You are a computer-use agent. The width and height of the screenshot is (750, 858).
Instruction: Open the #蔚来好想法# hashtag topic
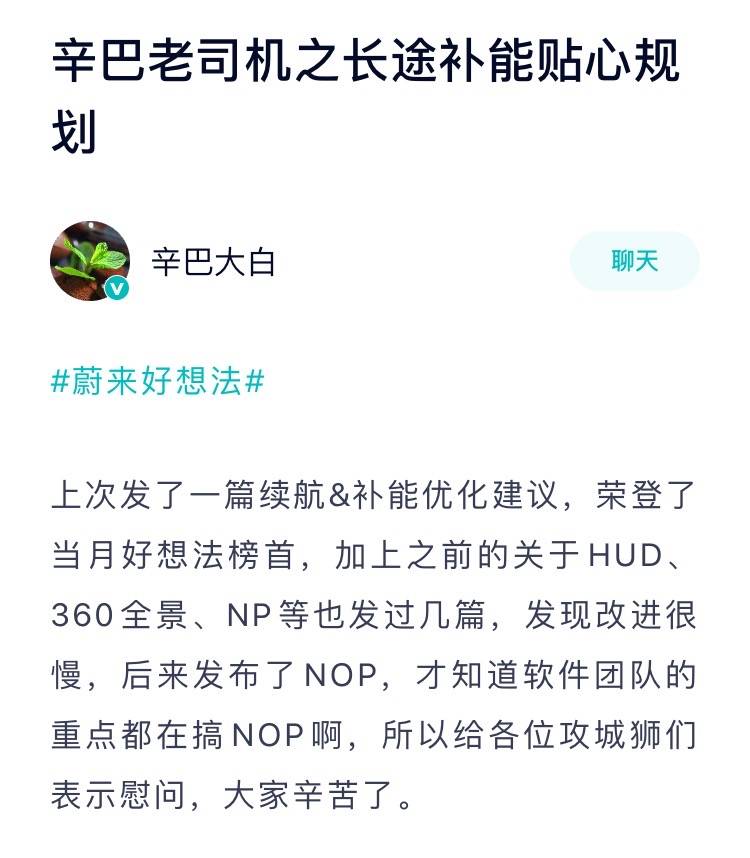[157, 381]
